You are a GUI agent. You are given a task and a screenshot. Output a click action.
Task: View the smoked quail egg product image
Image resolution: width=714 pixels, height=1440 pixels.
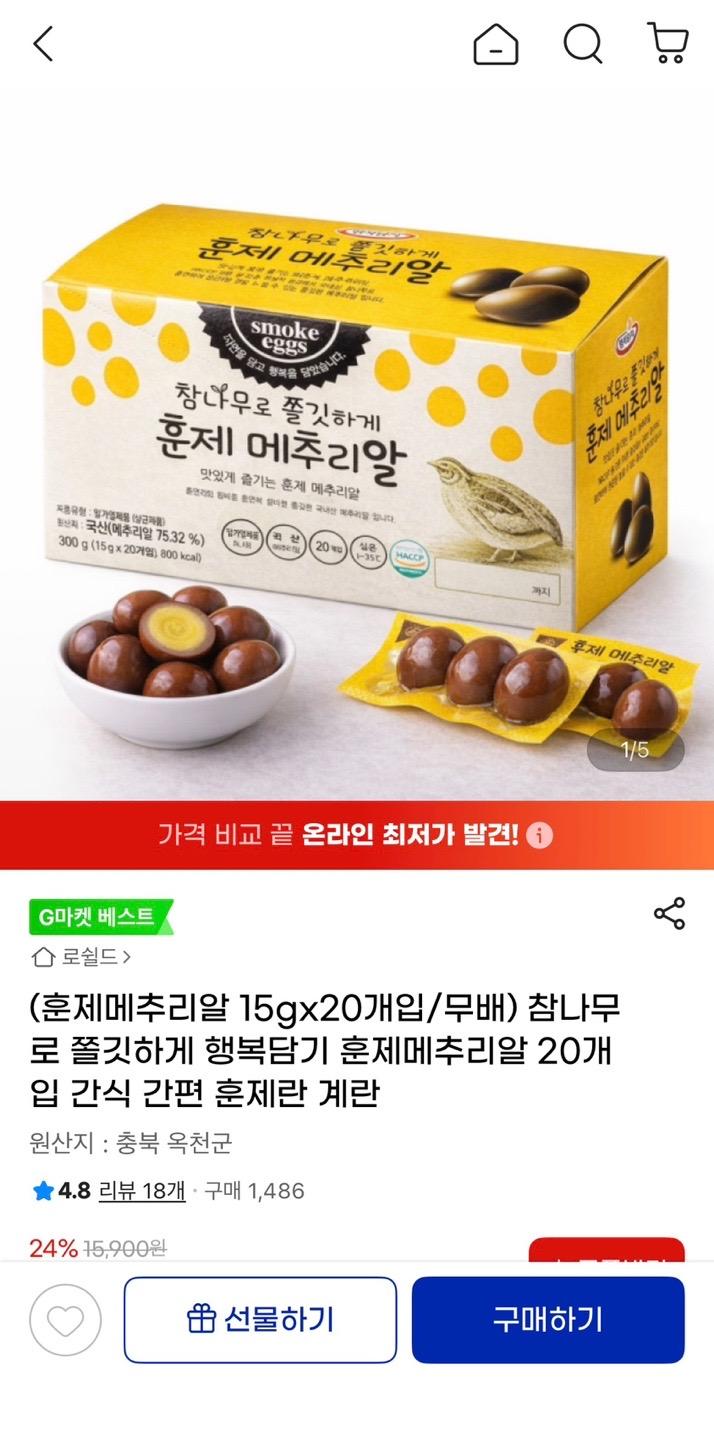click(x=357, y=450)
